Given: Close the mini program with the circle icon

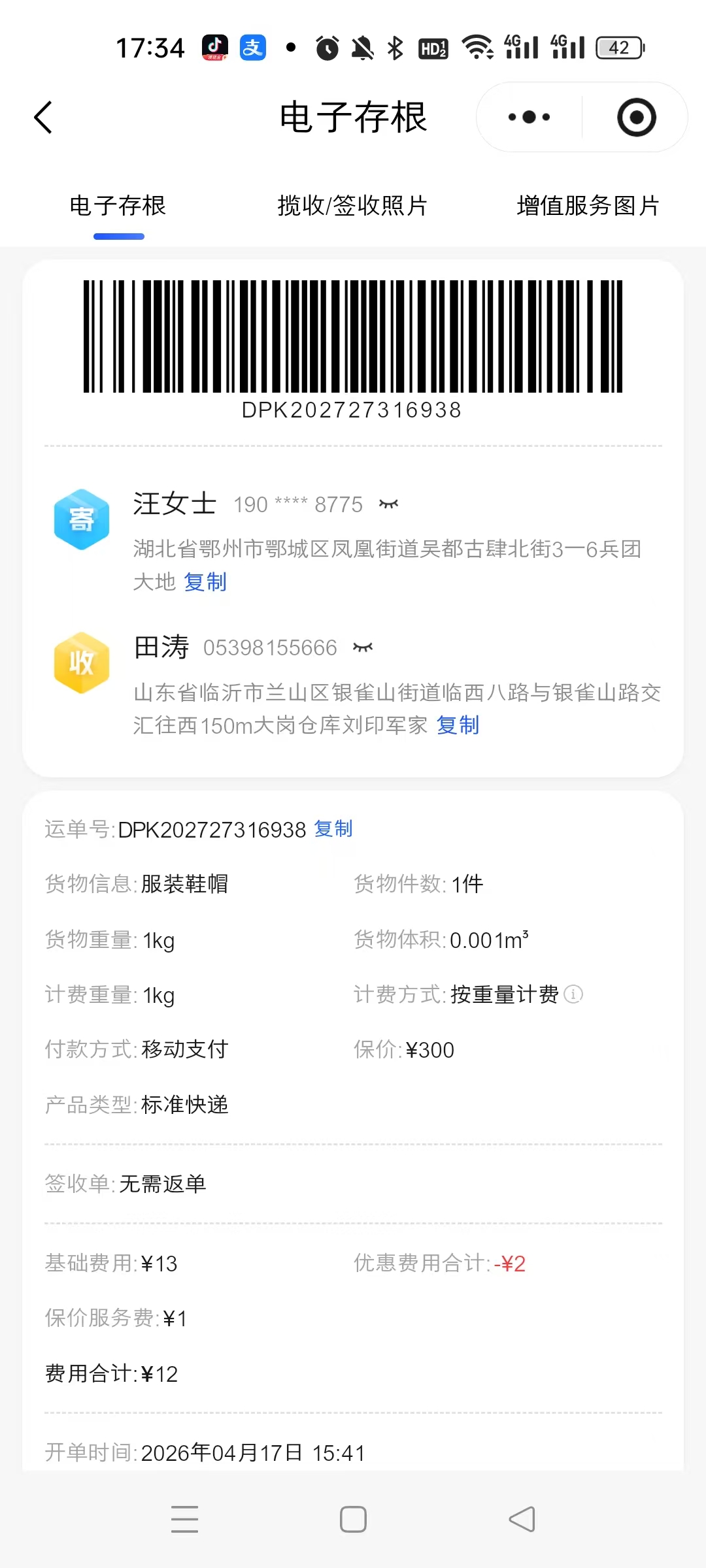Looking at the screenshot, I should coord(636,118).
